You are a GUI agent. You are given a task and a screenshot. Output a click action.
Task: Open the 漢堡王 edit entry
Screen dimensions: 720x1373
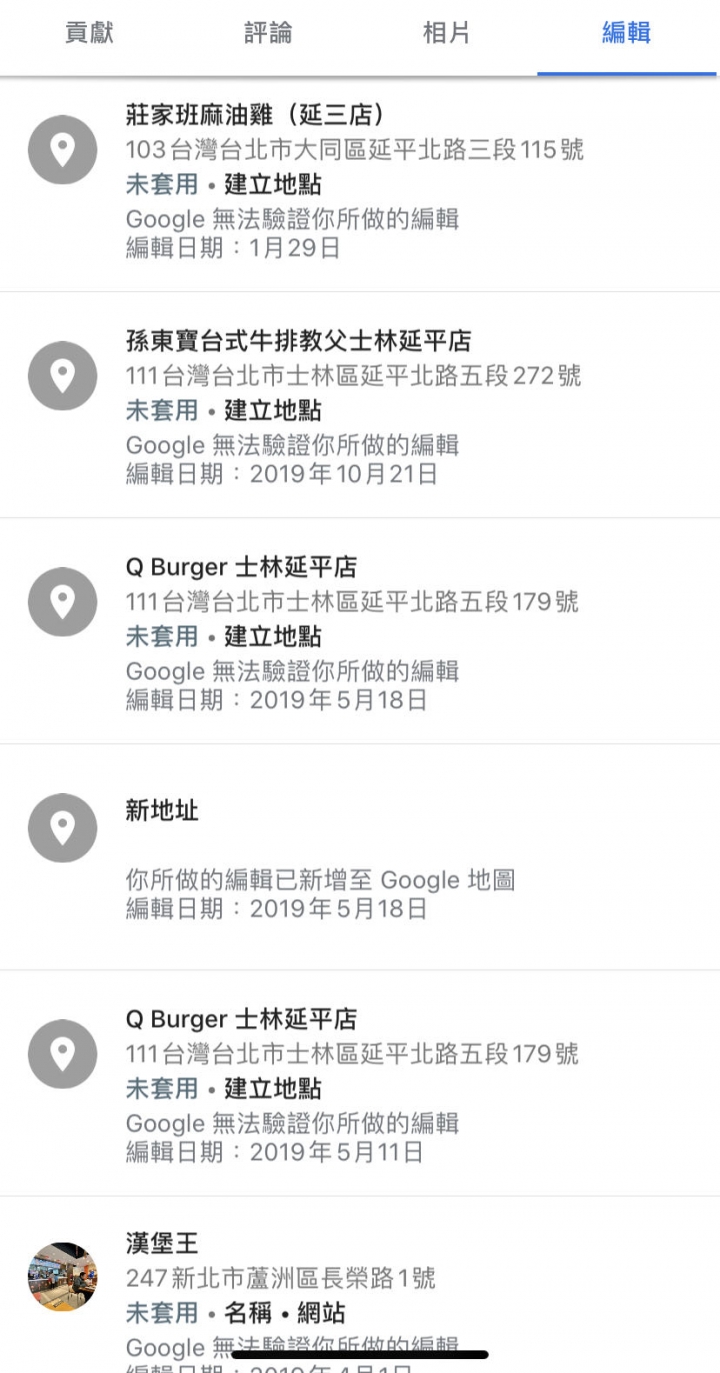360,1285
